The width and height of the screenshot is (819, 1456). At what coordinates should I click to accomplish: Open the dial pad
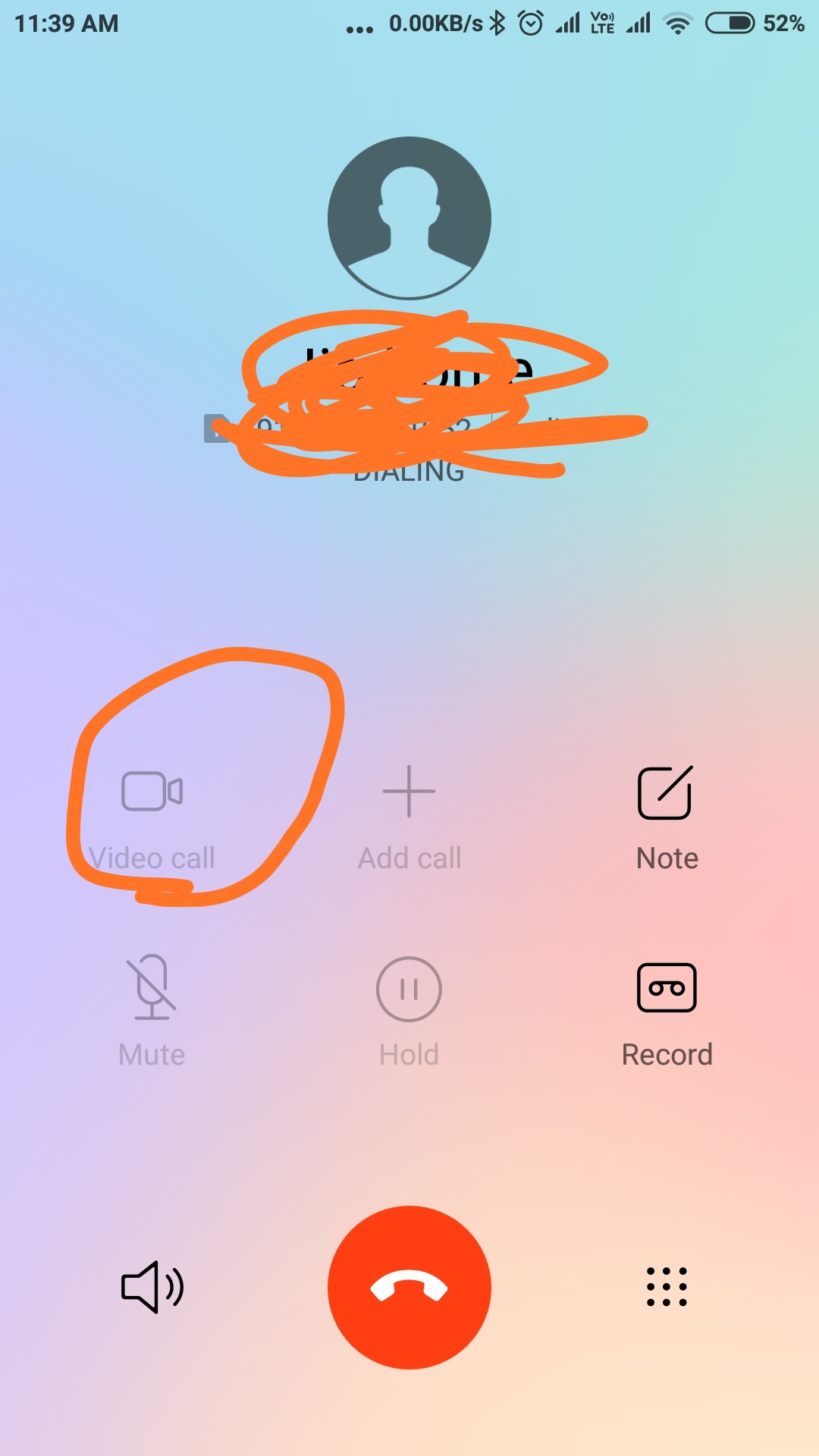pos(667,1287)
